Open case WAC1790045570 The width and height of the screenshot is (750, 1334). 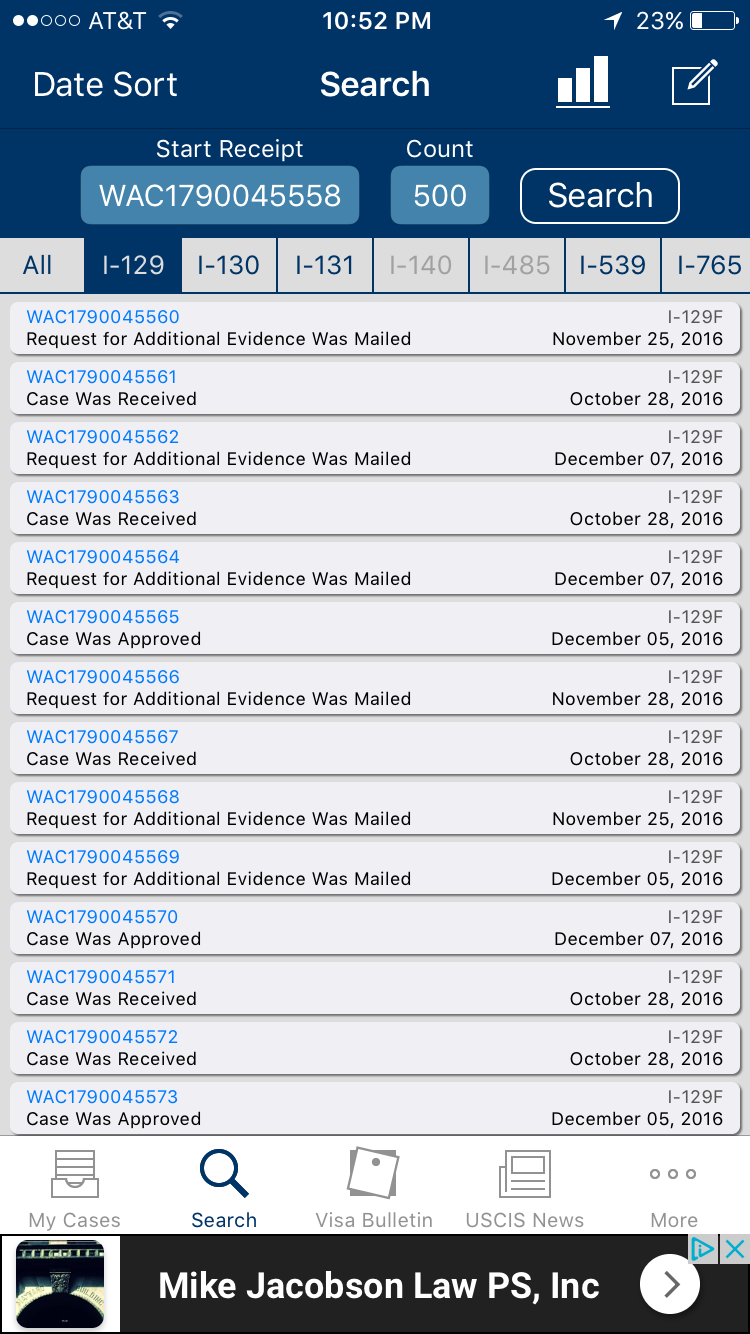click(x=375, y=928)
